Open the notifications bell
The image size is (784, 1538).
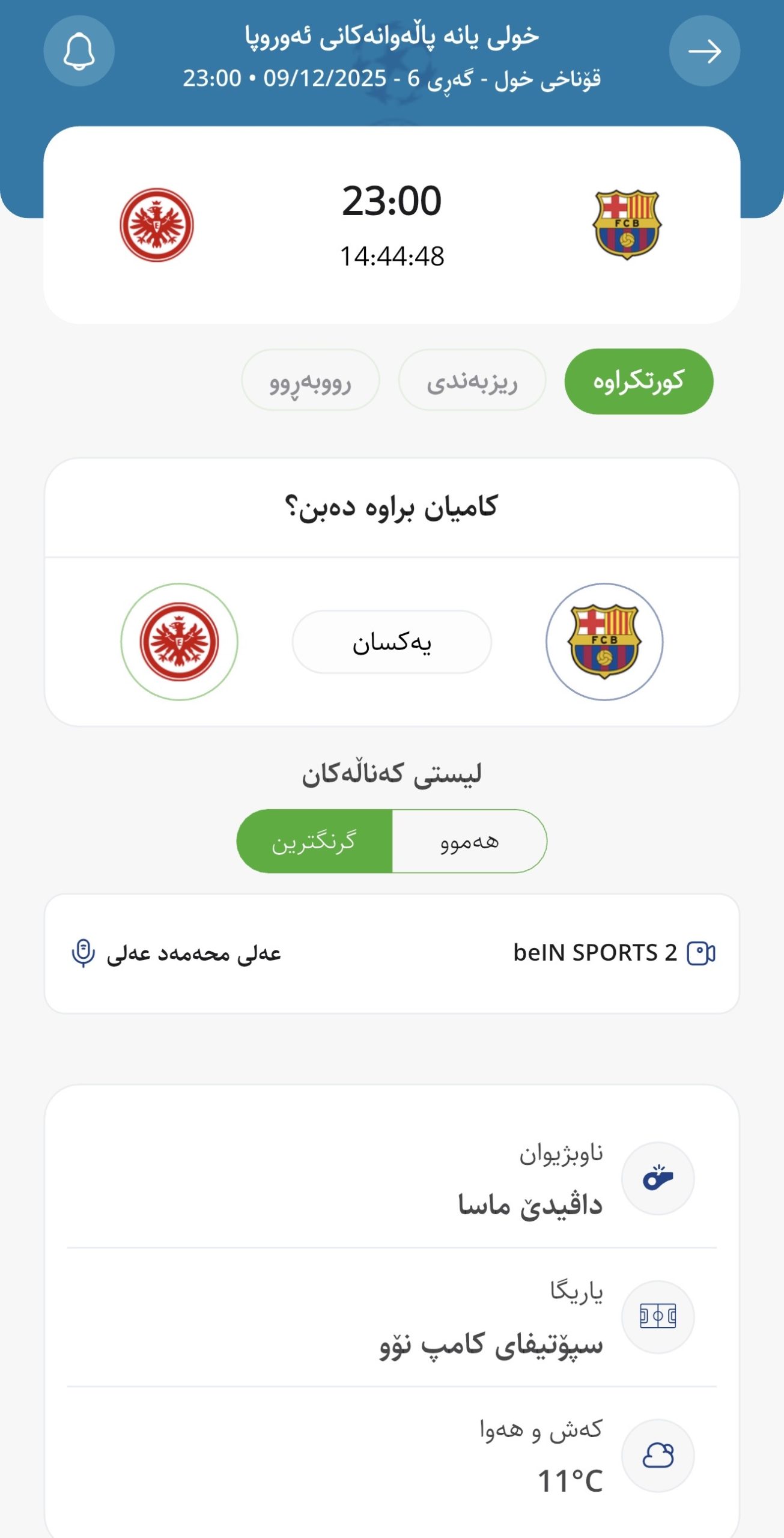pos(79,51)
